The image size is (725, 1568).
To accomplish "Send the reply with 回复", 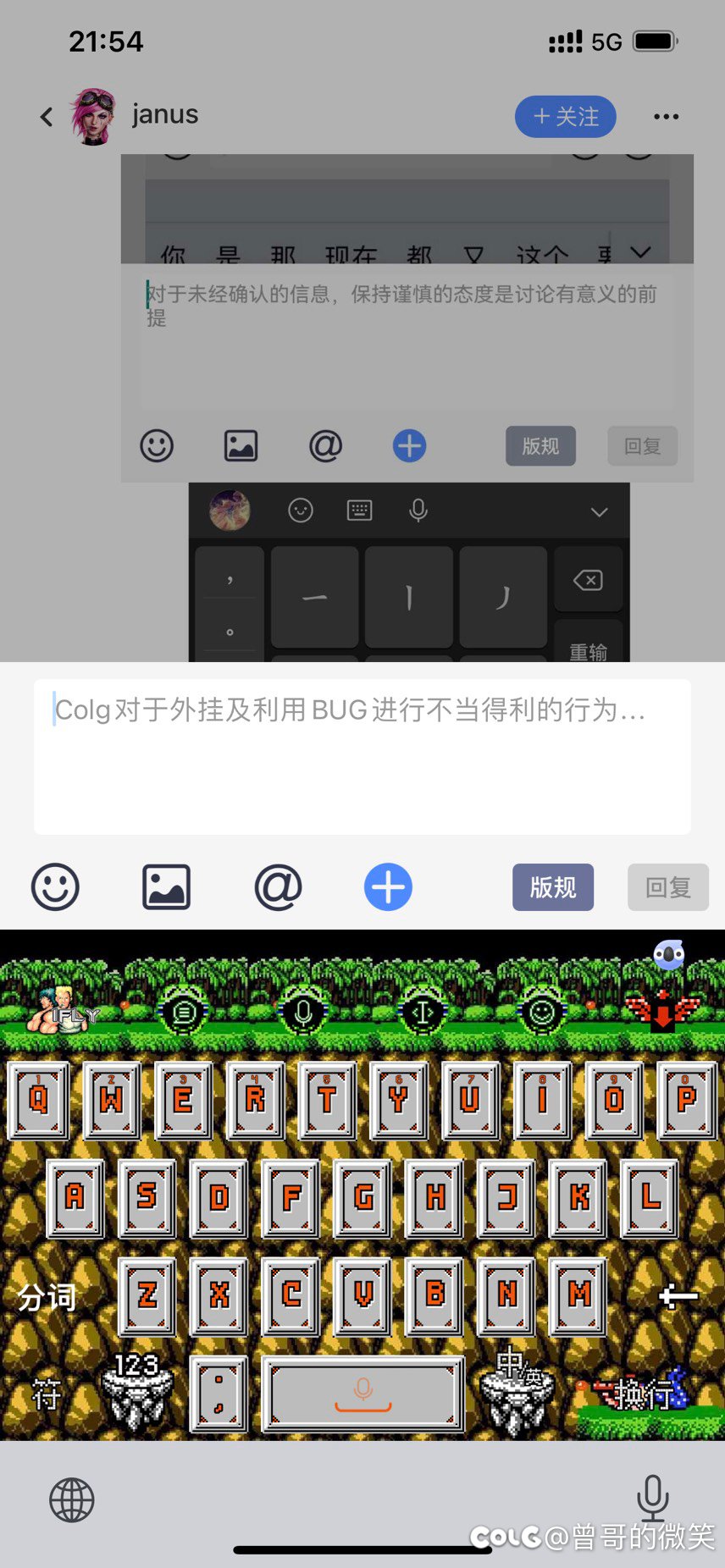I will 667,887.
